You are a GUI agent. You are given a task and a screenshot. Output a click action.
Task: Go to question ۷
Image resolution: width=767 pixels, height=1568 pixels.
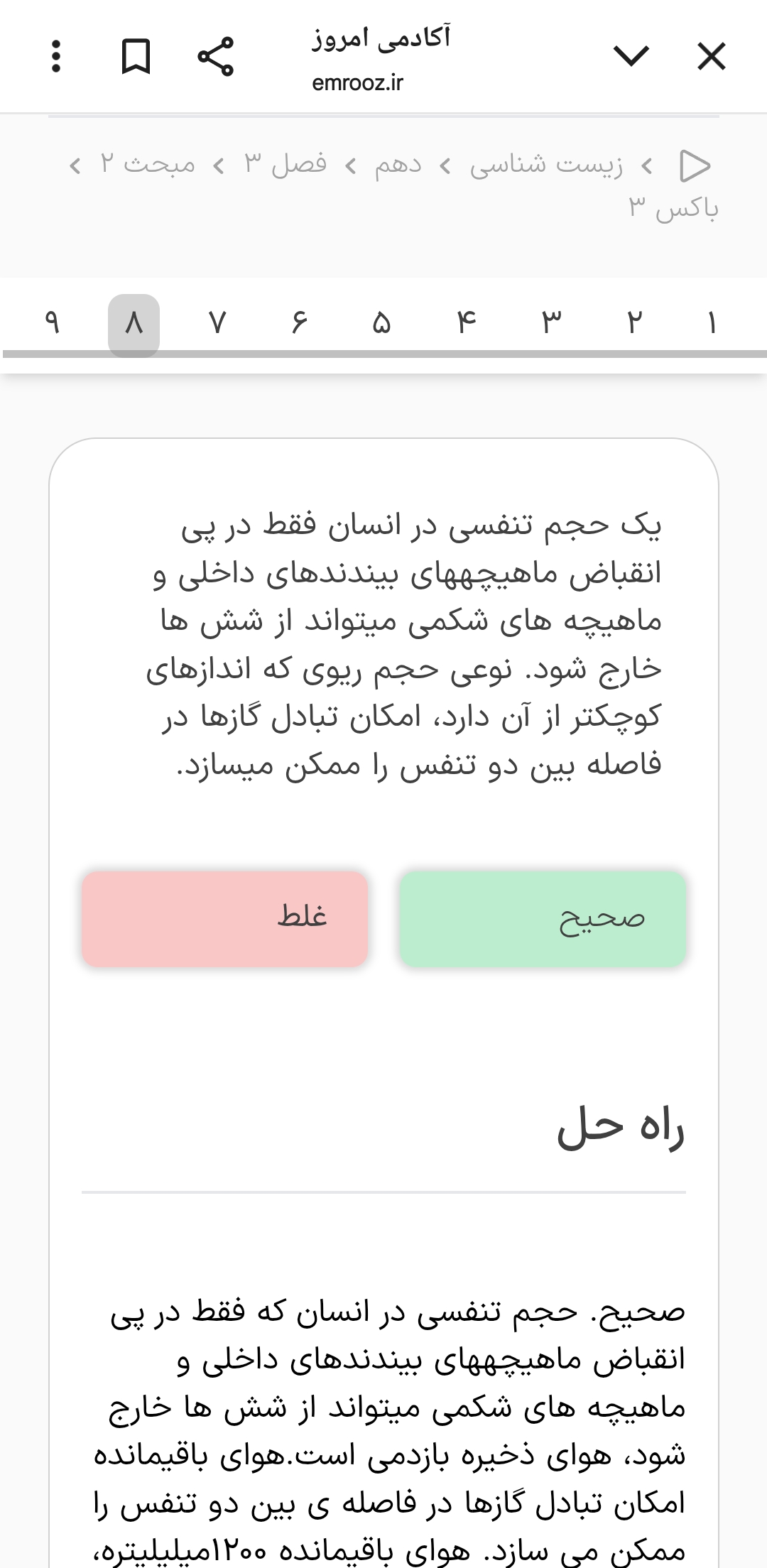(217, 325)
